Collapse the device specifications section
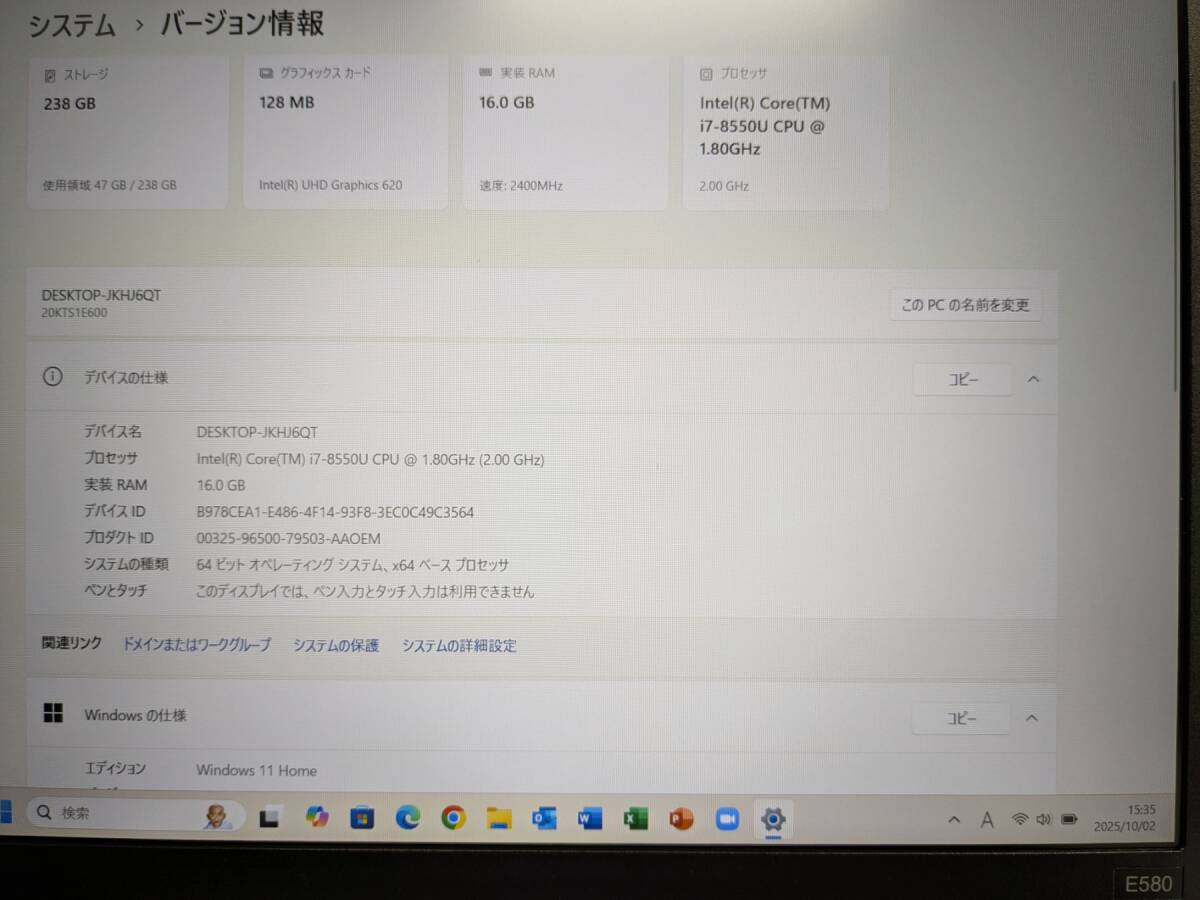The image size is (1200, 900). (1034, 379)
